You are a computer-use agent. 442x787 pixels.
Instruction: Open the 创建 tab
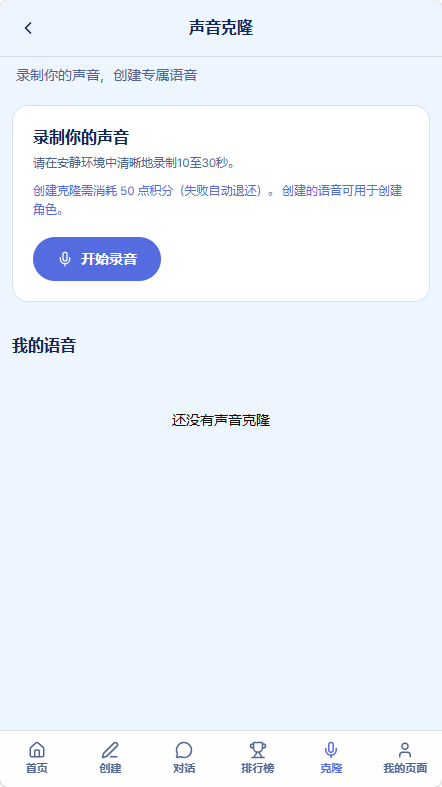click(110, 758)
